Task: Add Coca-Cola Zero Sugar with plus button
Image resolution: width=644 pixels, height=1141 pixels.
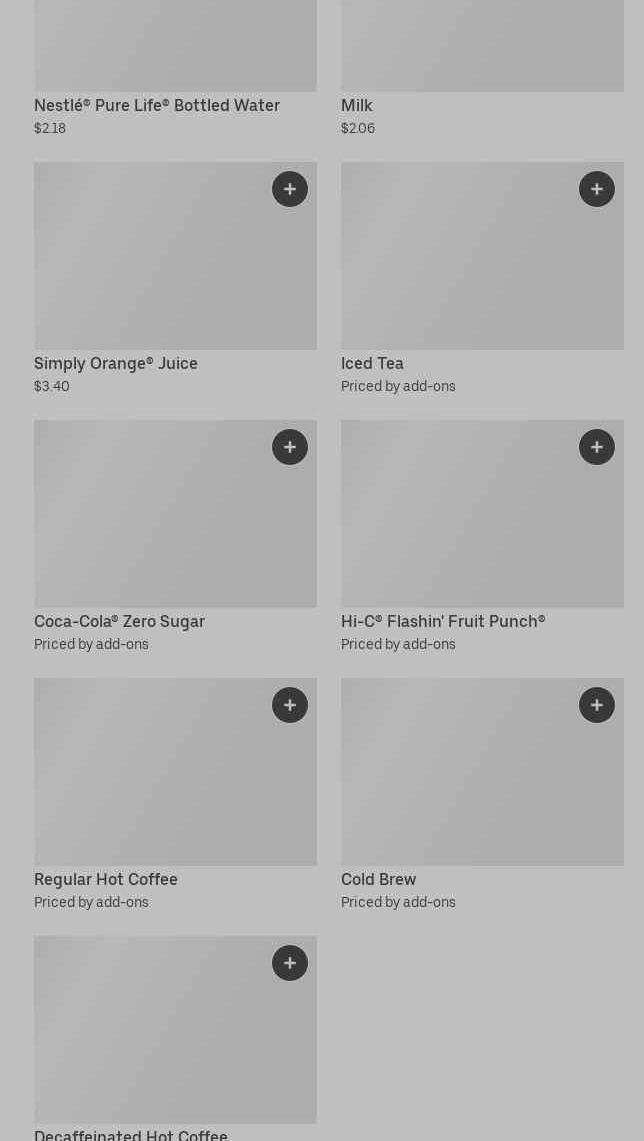Action: tap(290, 447)
